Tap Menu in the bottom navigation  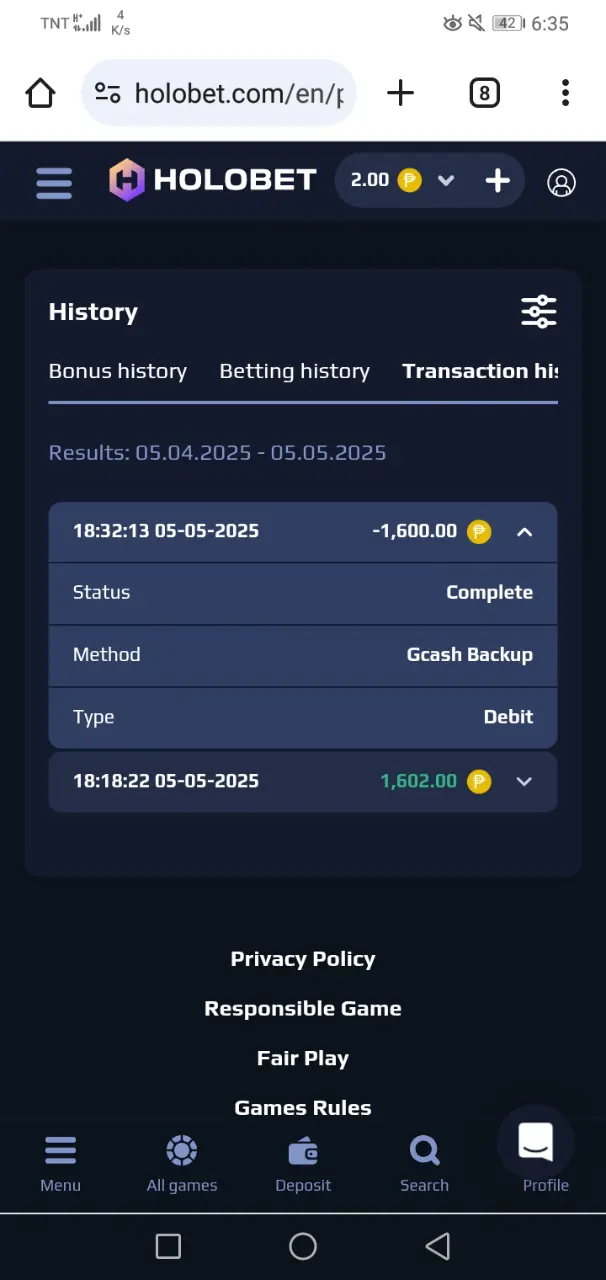[60, 1165]
